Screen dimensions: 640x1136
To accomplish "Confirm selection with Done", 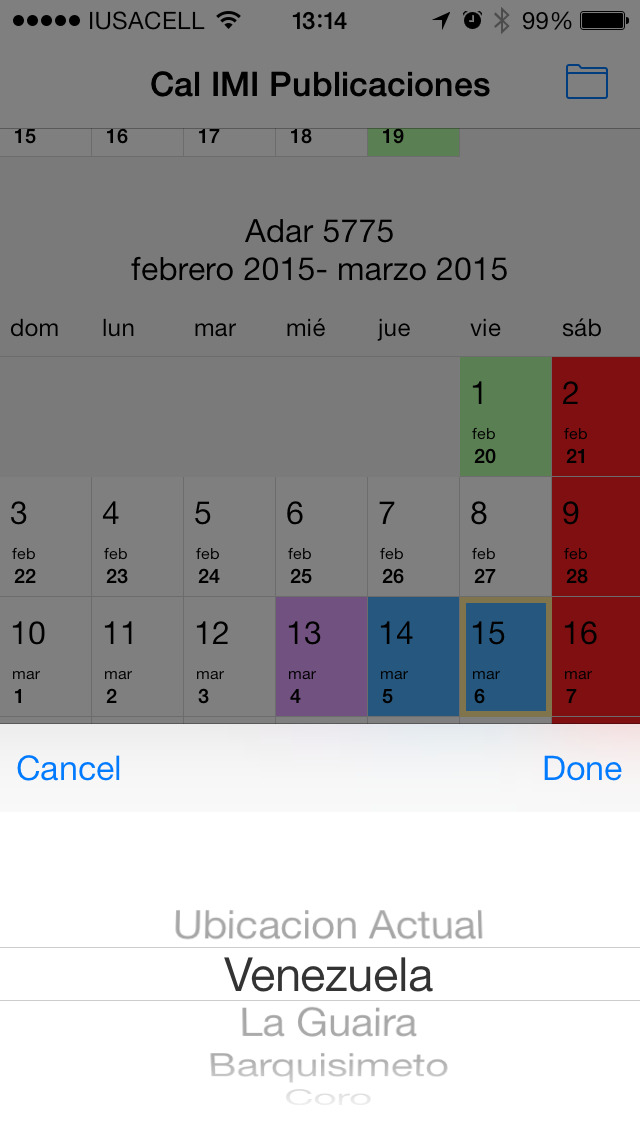I will 582,769.
